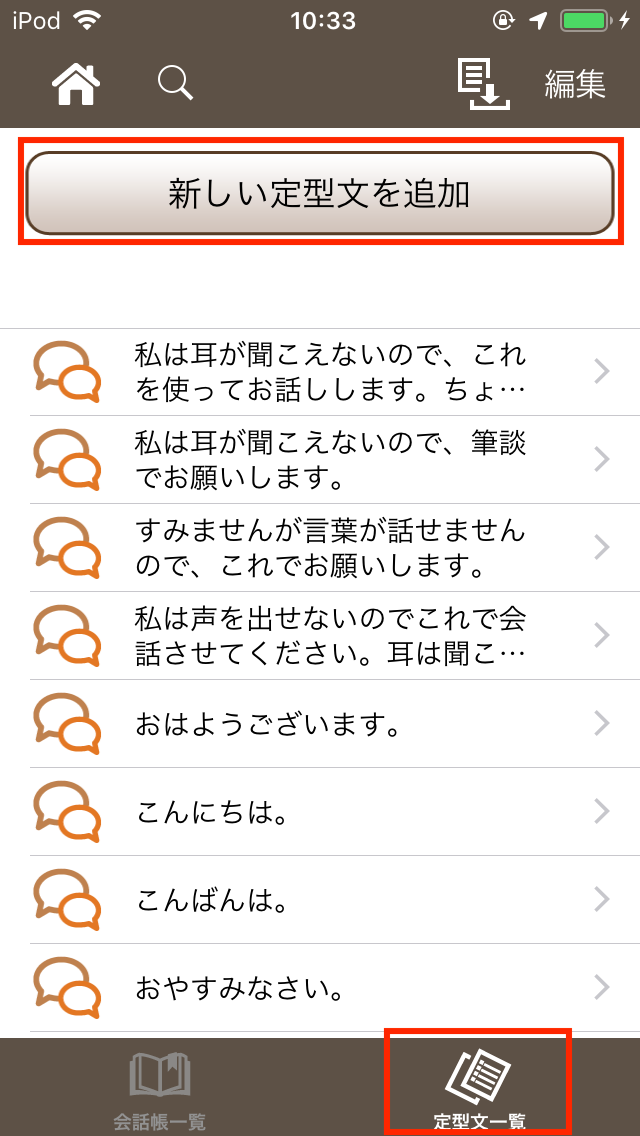Open the こんにちは。 phrase

320,811
